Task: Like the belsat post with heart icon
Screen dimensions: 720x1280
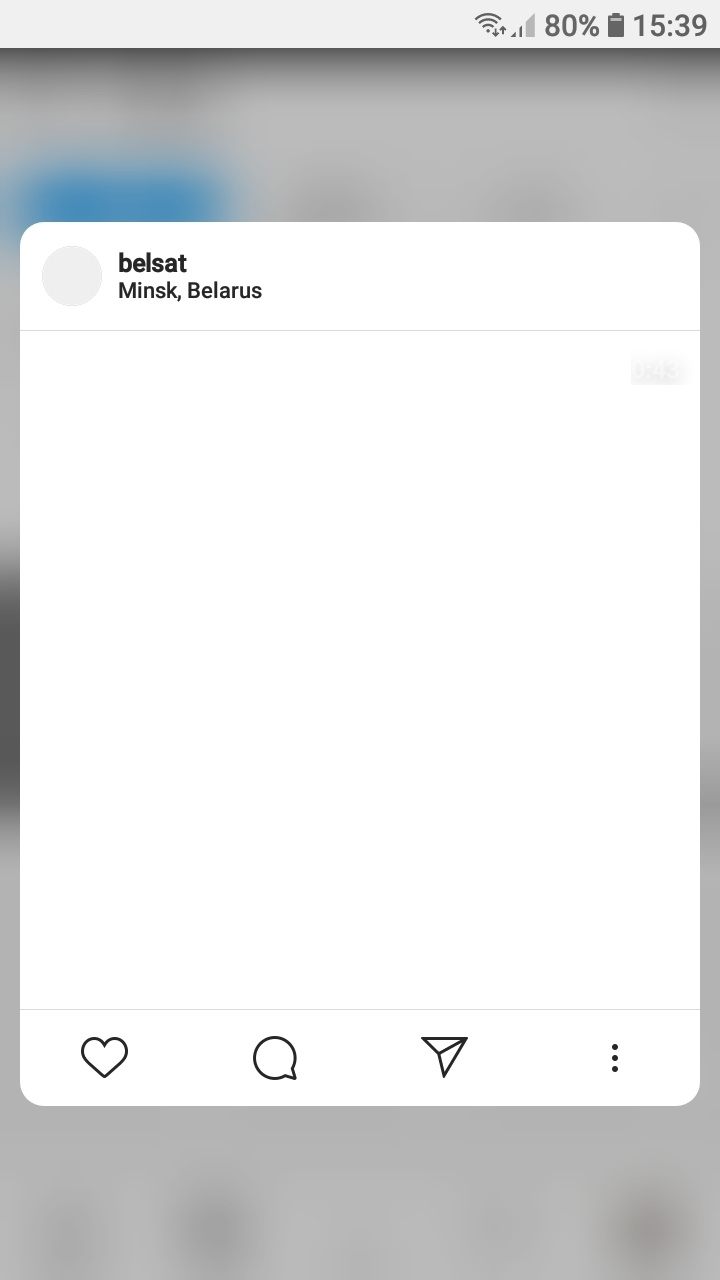Action: 104,1057
